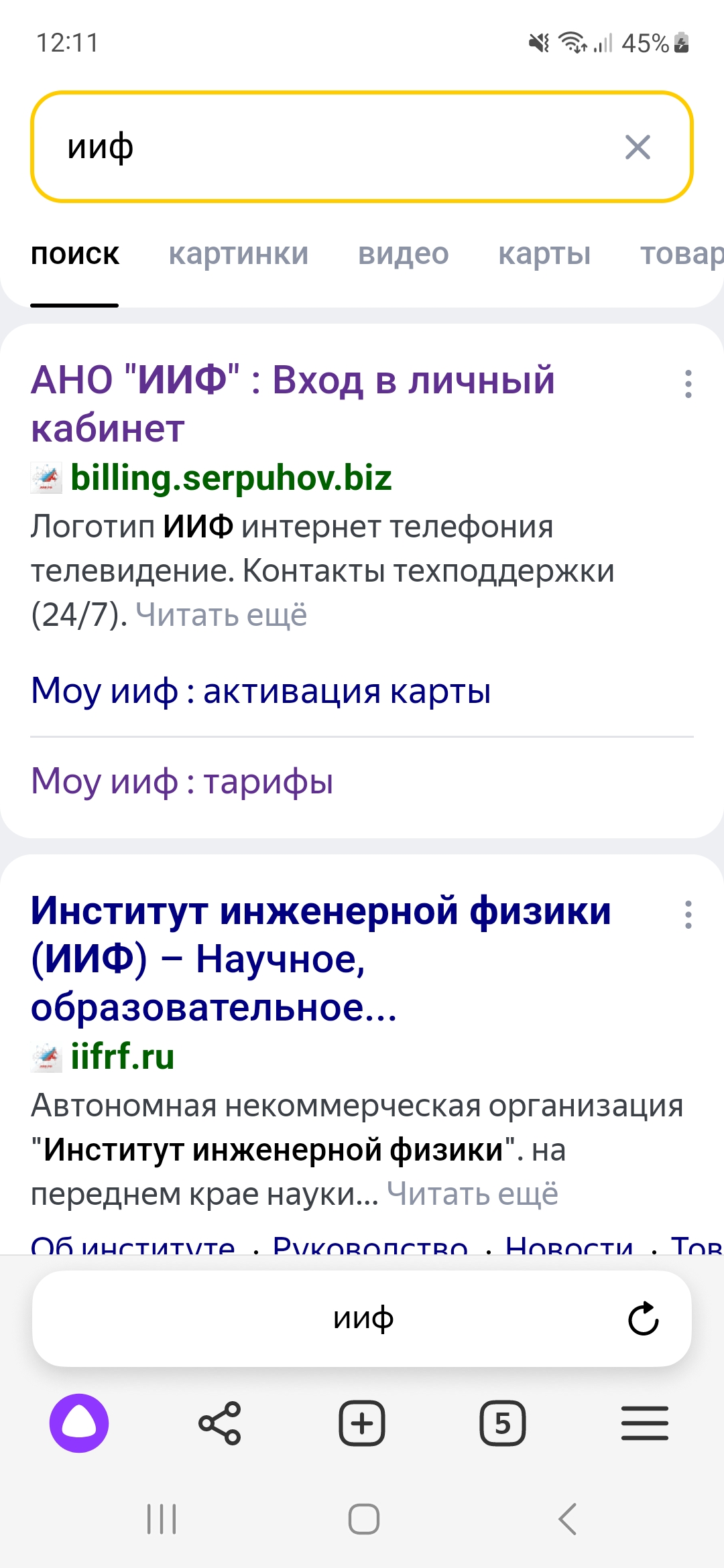Open options menu for iifrf.ru result

point(688,915)
